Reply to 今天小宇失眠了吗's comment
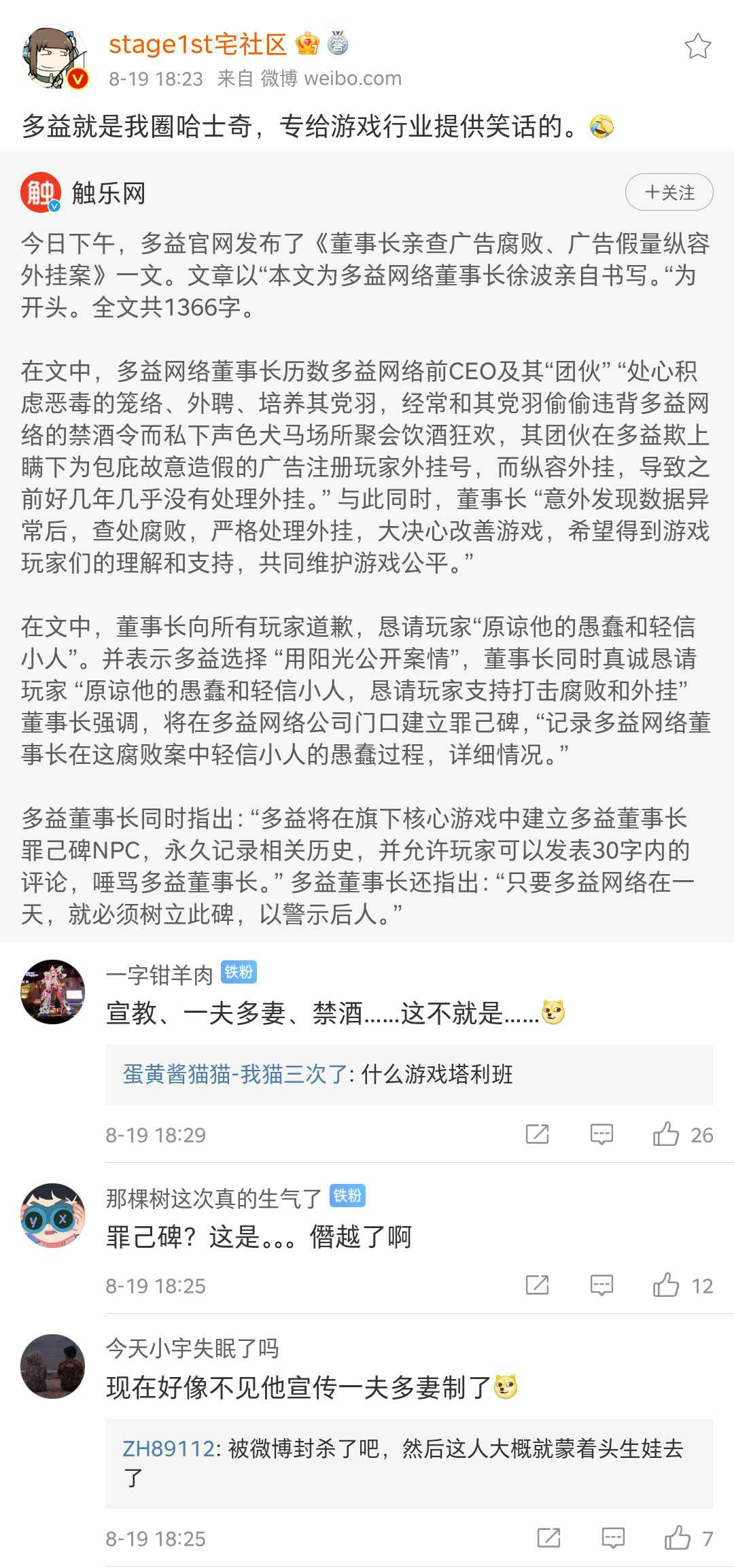This screenshot has width=734, height=1568. [x=613, y=1537]
